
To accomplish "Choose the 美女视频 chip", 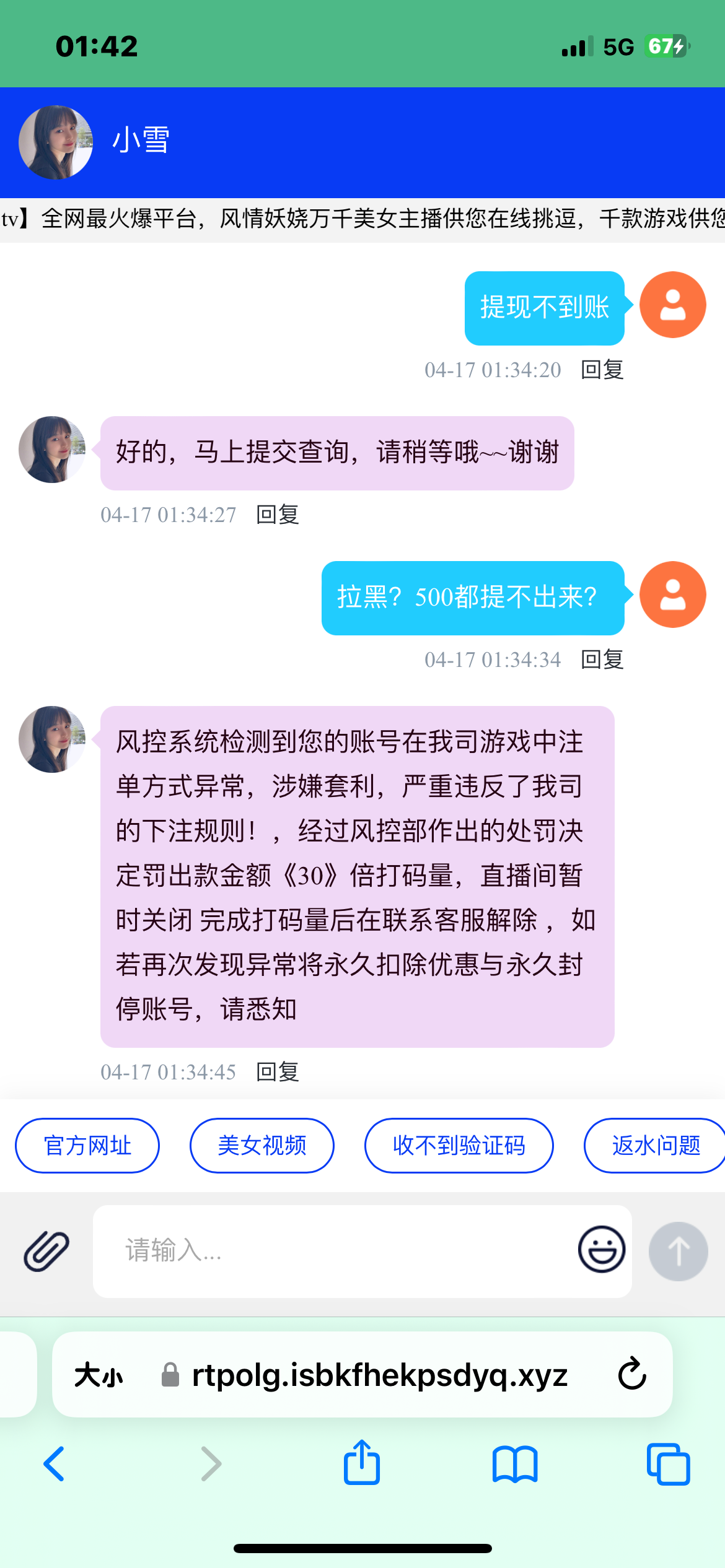I will [261, 1145].
